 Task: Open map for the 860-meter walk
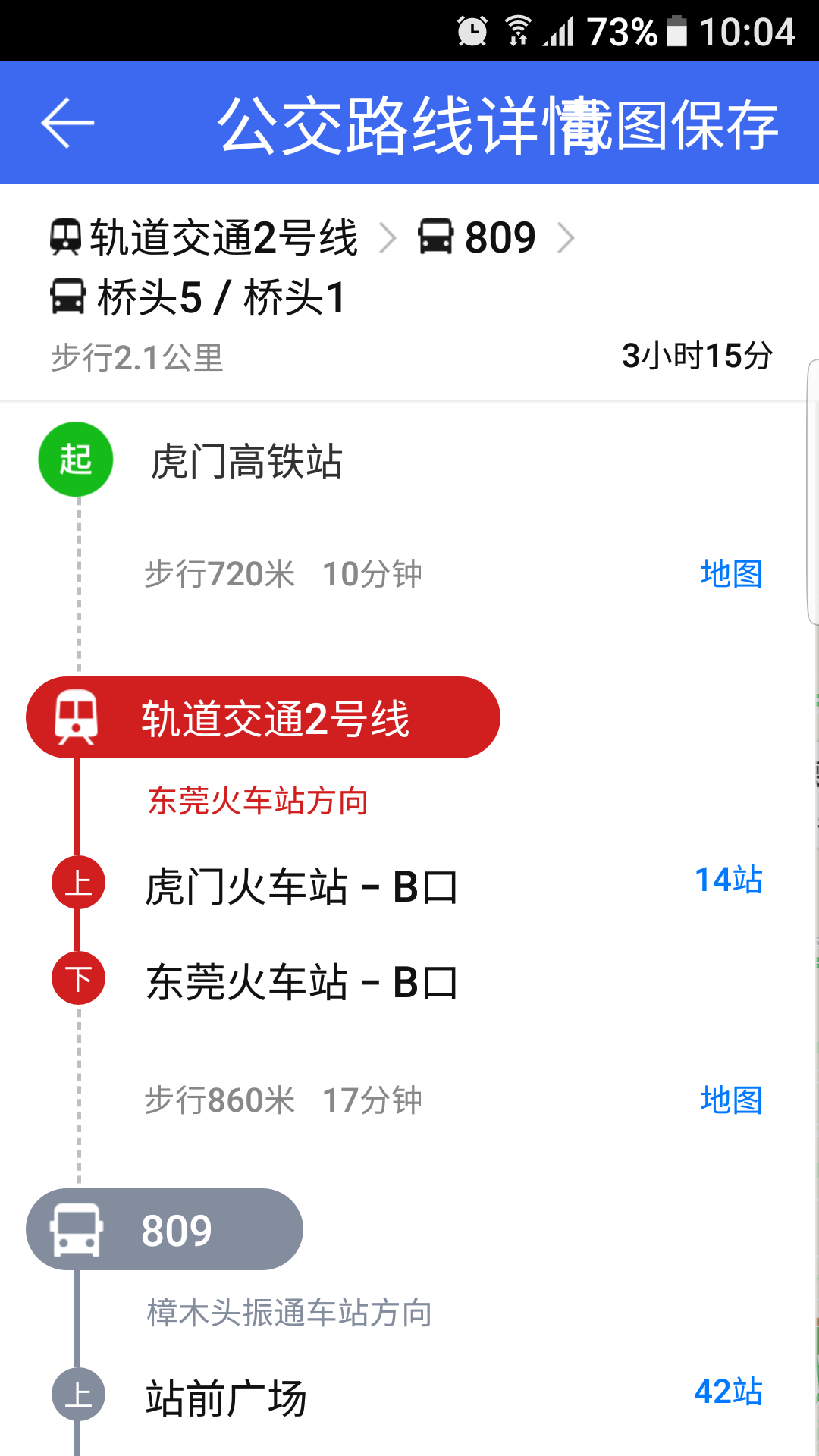730,1100
